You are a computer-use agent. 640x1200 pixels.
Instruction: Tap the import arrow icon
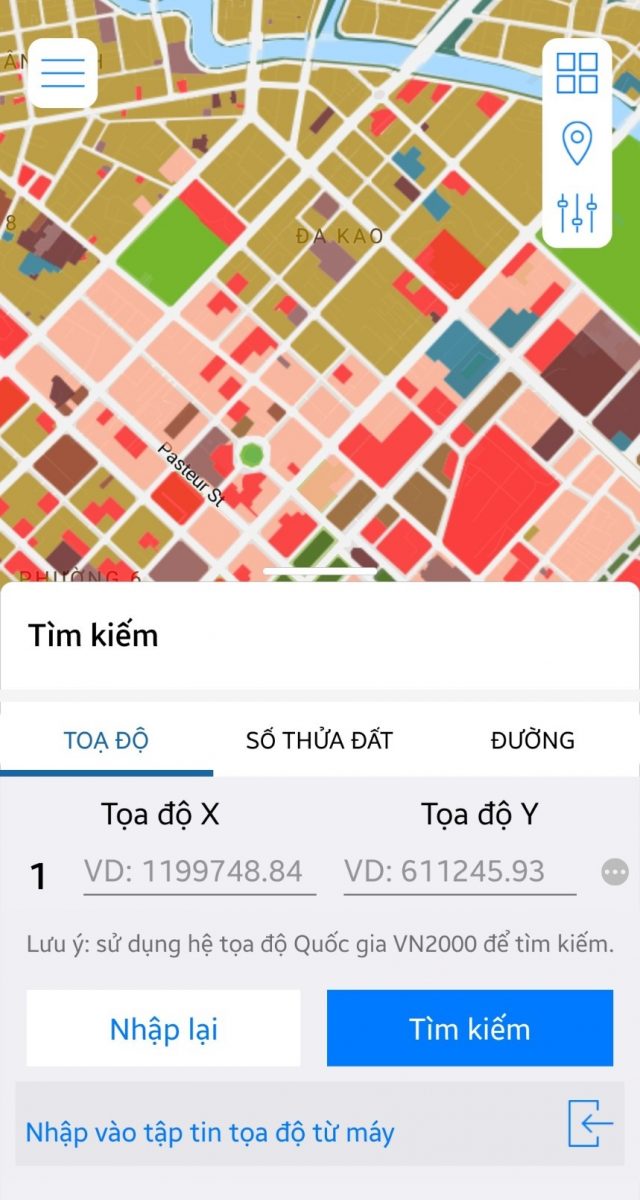coord(590,1124)
